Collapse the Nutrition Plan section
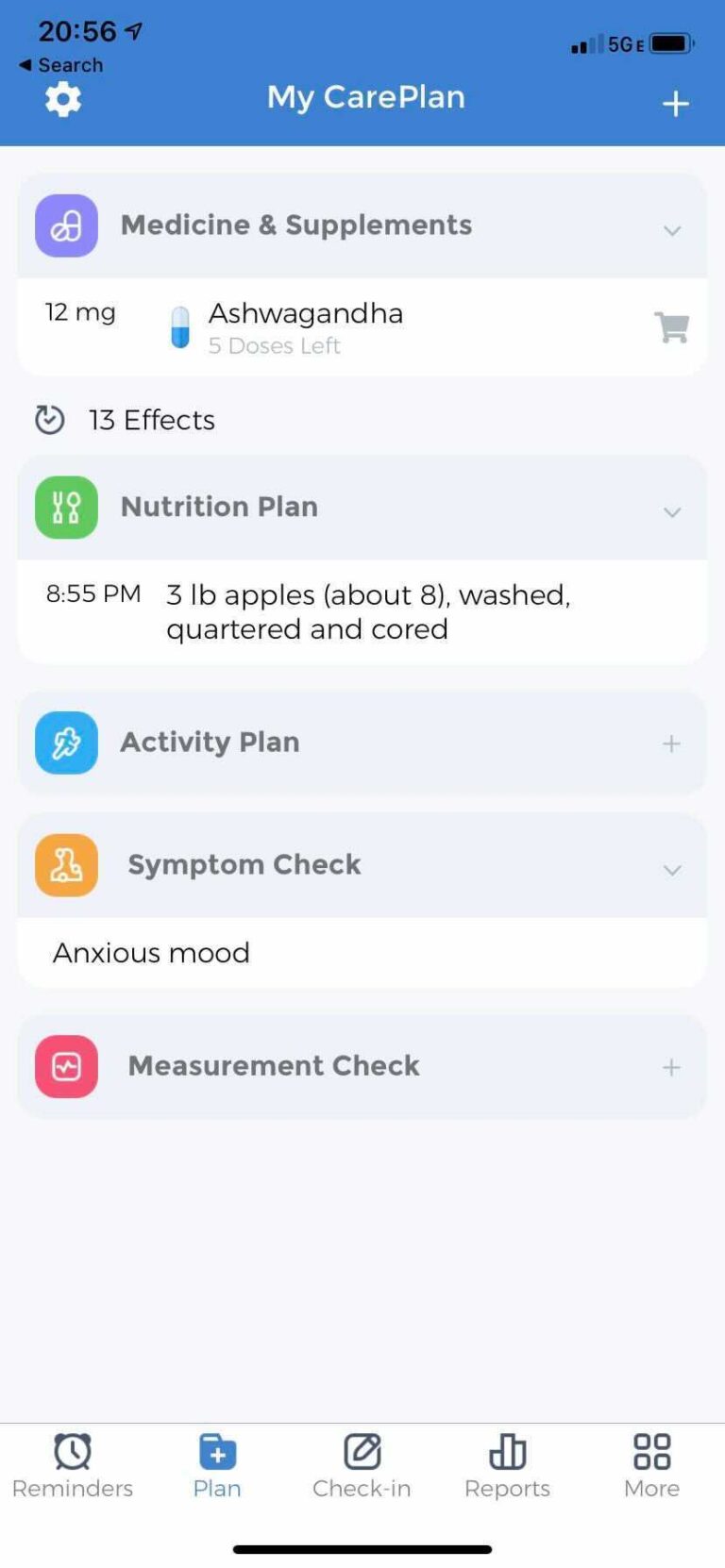 pos(672,512)
